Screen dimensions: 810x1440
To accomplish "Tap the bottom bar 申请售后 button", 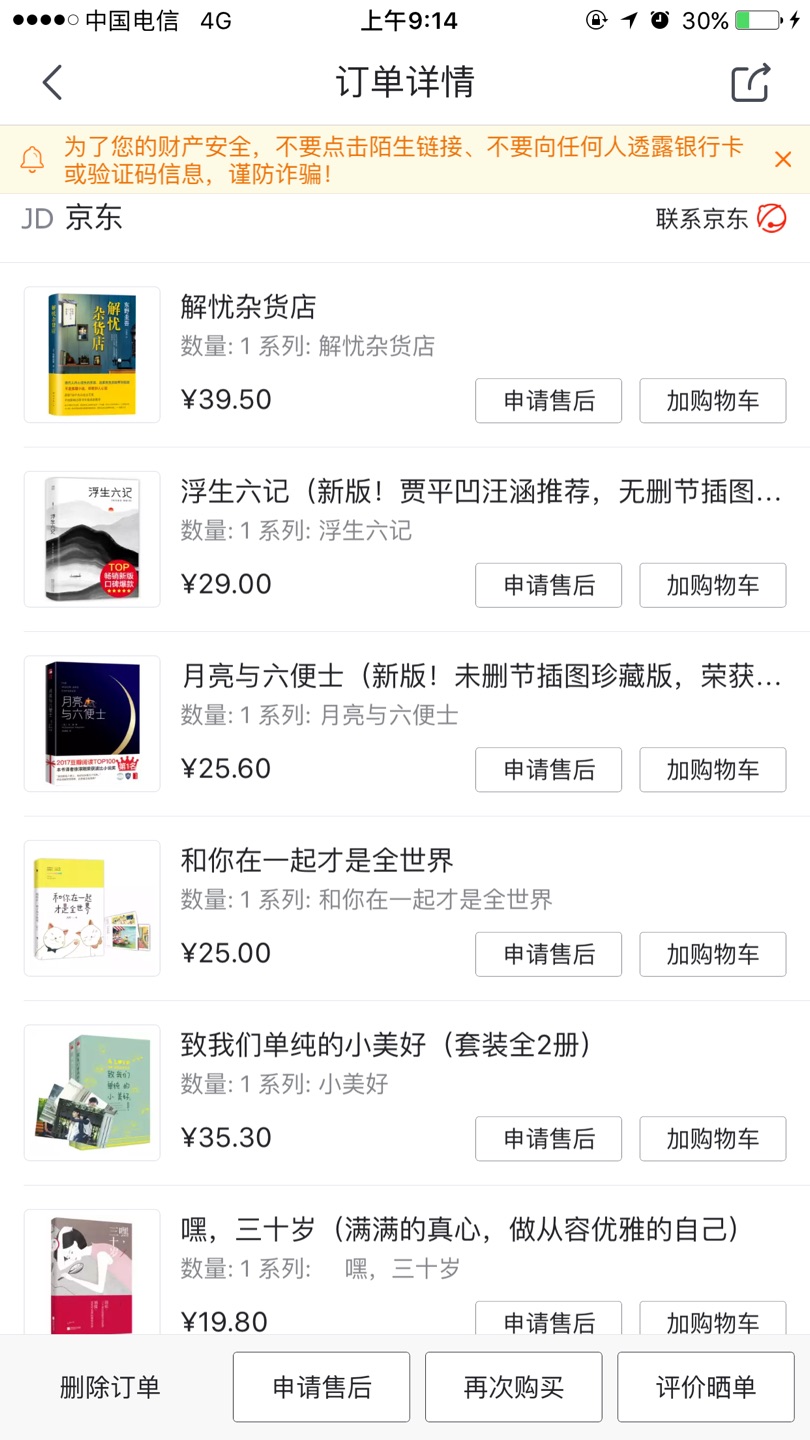I will coord(321,1387).
